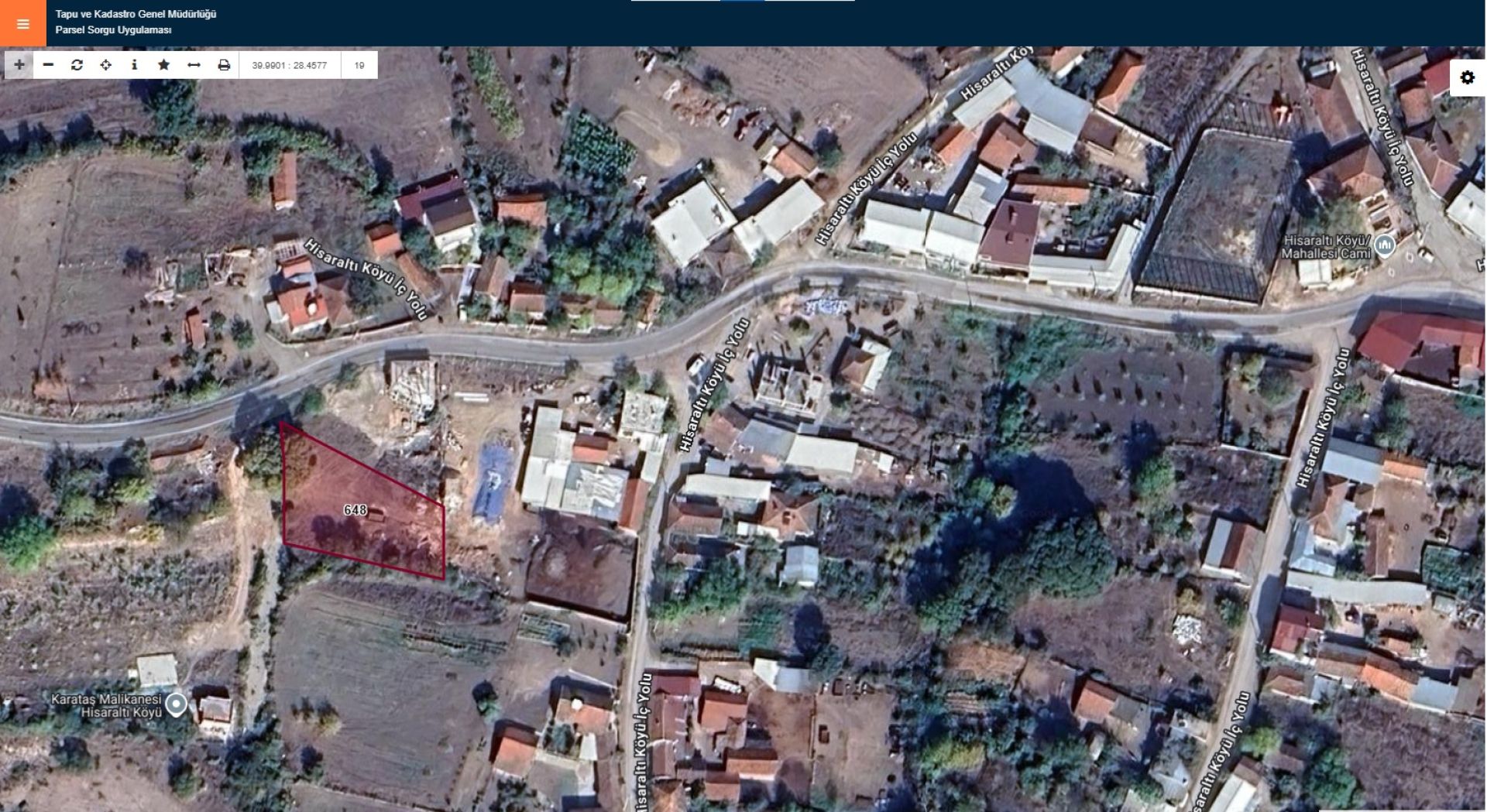Zoom out with the minus button
Screen dimensions: 1487x812
(48, 65)
